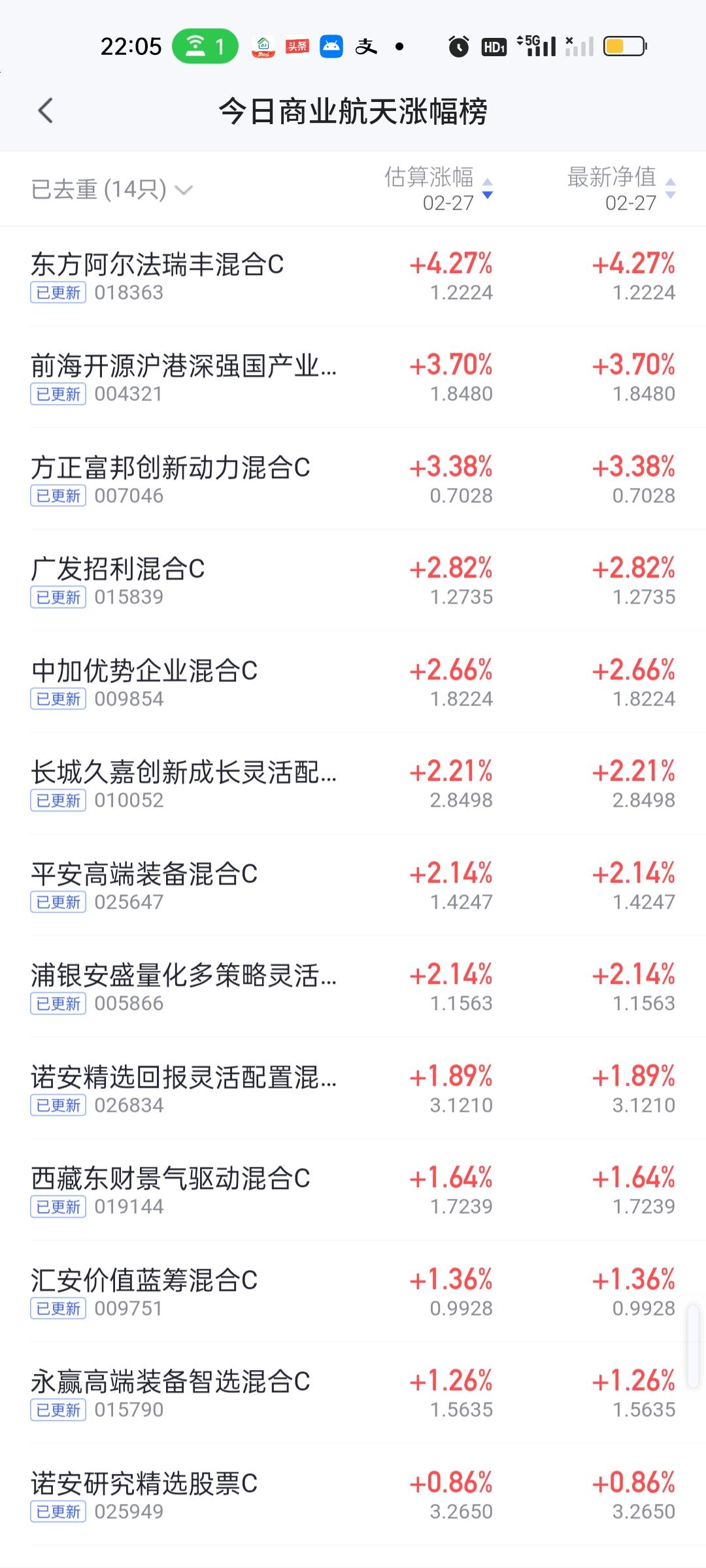
Task: Tap the Android messenger notification icon
Action: coord(330,46)
